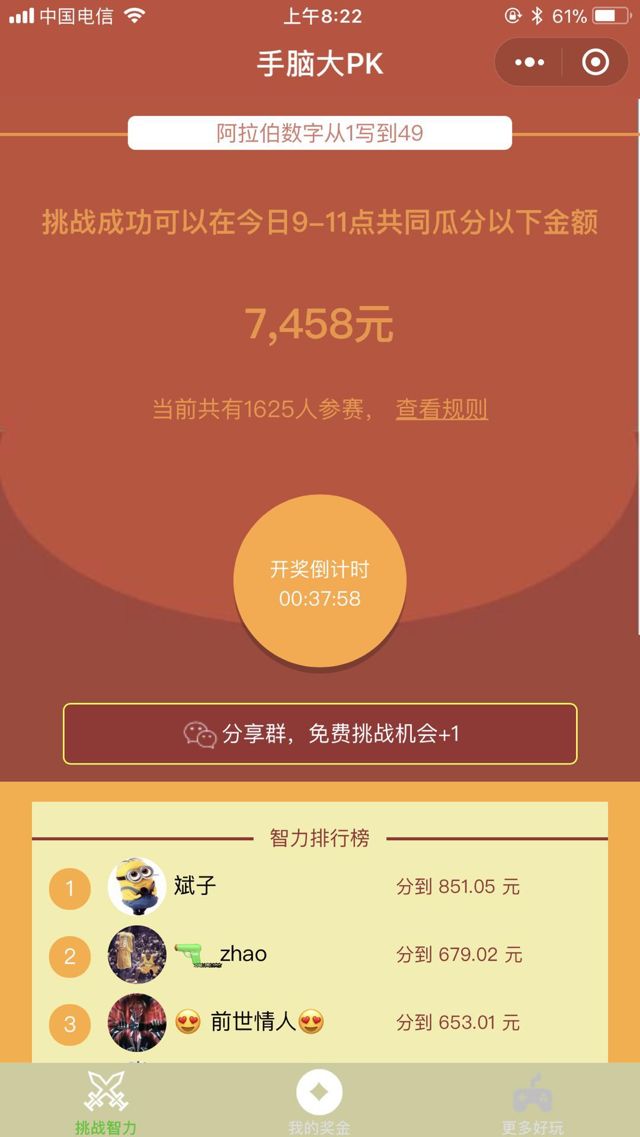The width and height of the screenshot is (640, 1137).
Task: Open 我的奖金 tab
Action: click(x=319, y=1101)
